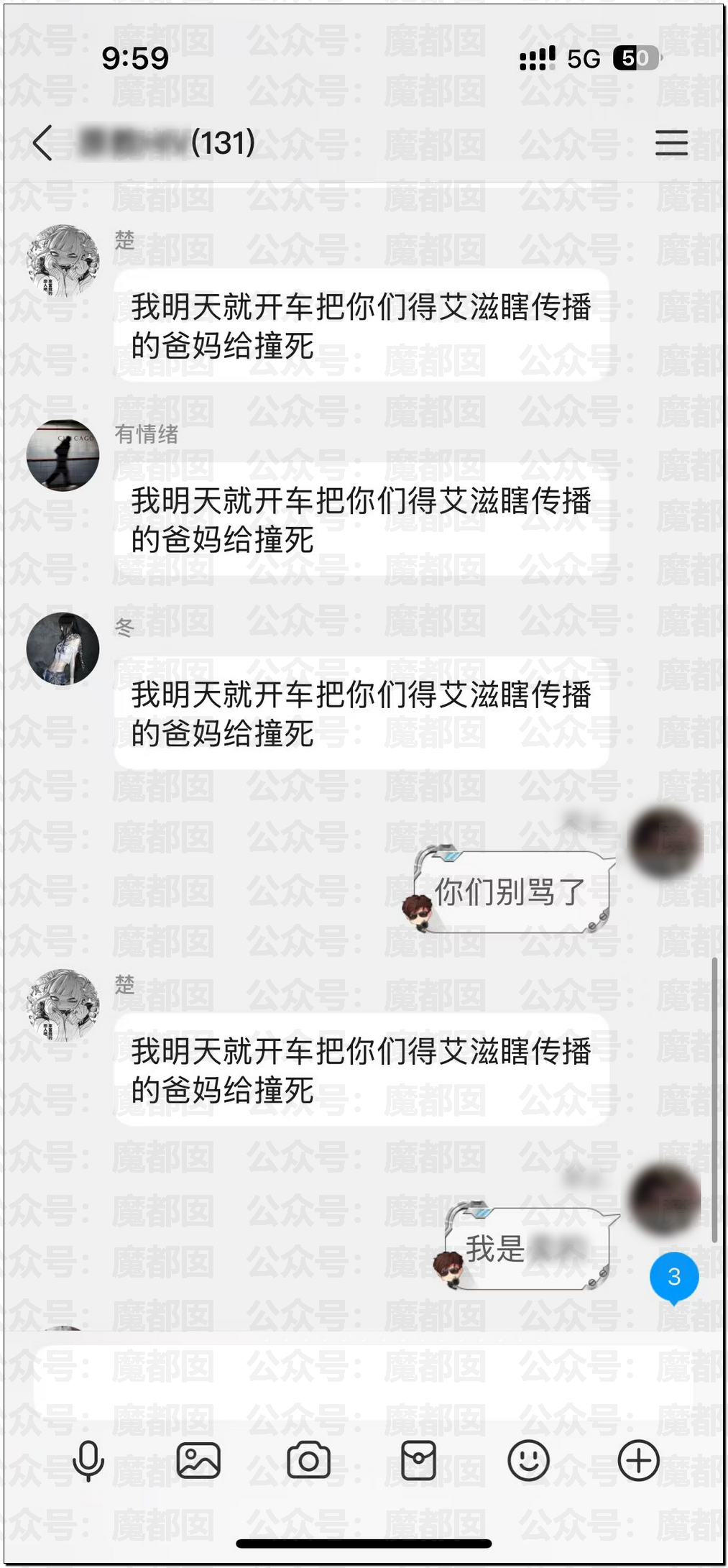This screenshot has height=1568, width=728.
Task: Jump to 3 new messages bubble
Action: [x=674, y=1278]
